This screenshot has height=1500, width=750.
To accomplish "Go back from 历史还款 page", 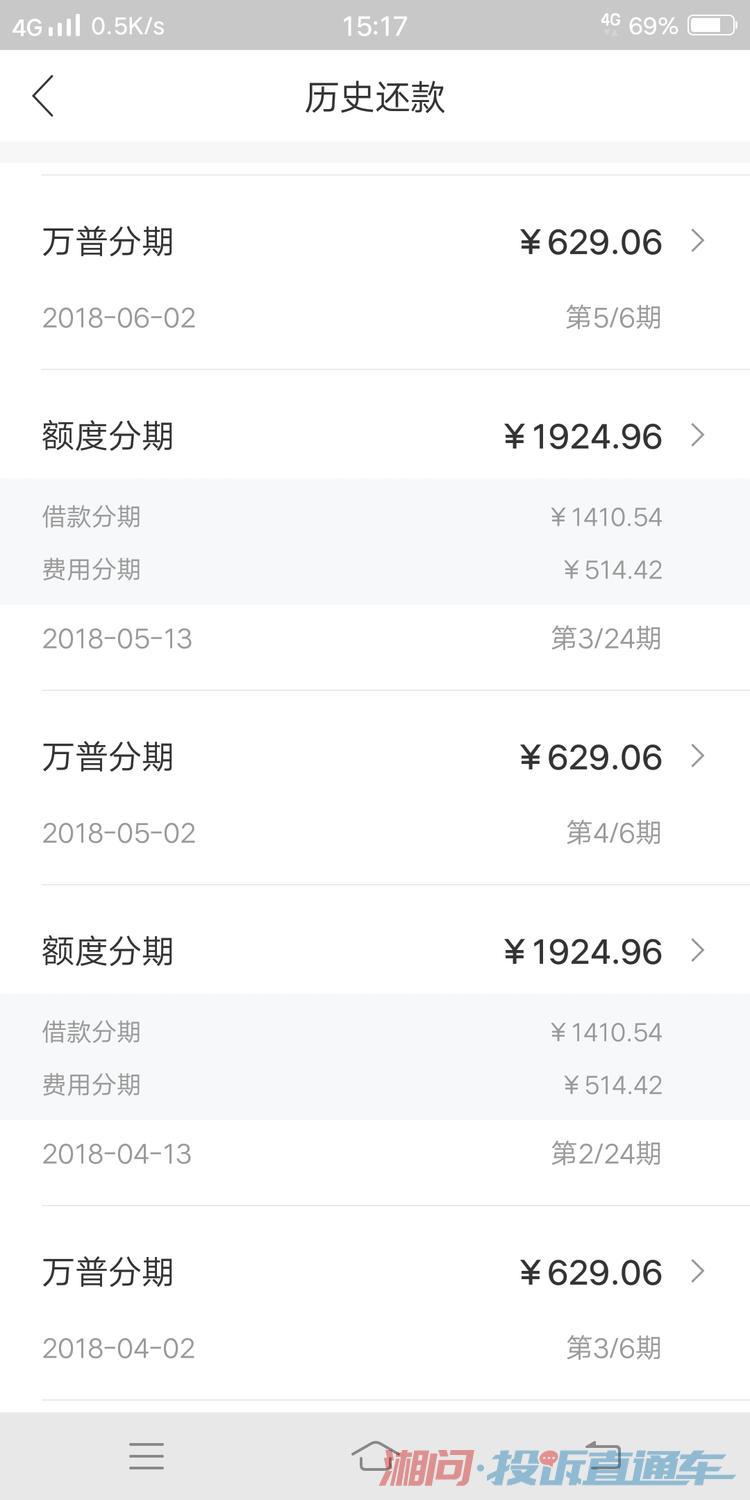I will click(x=43, y=97).
